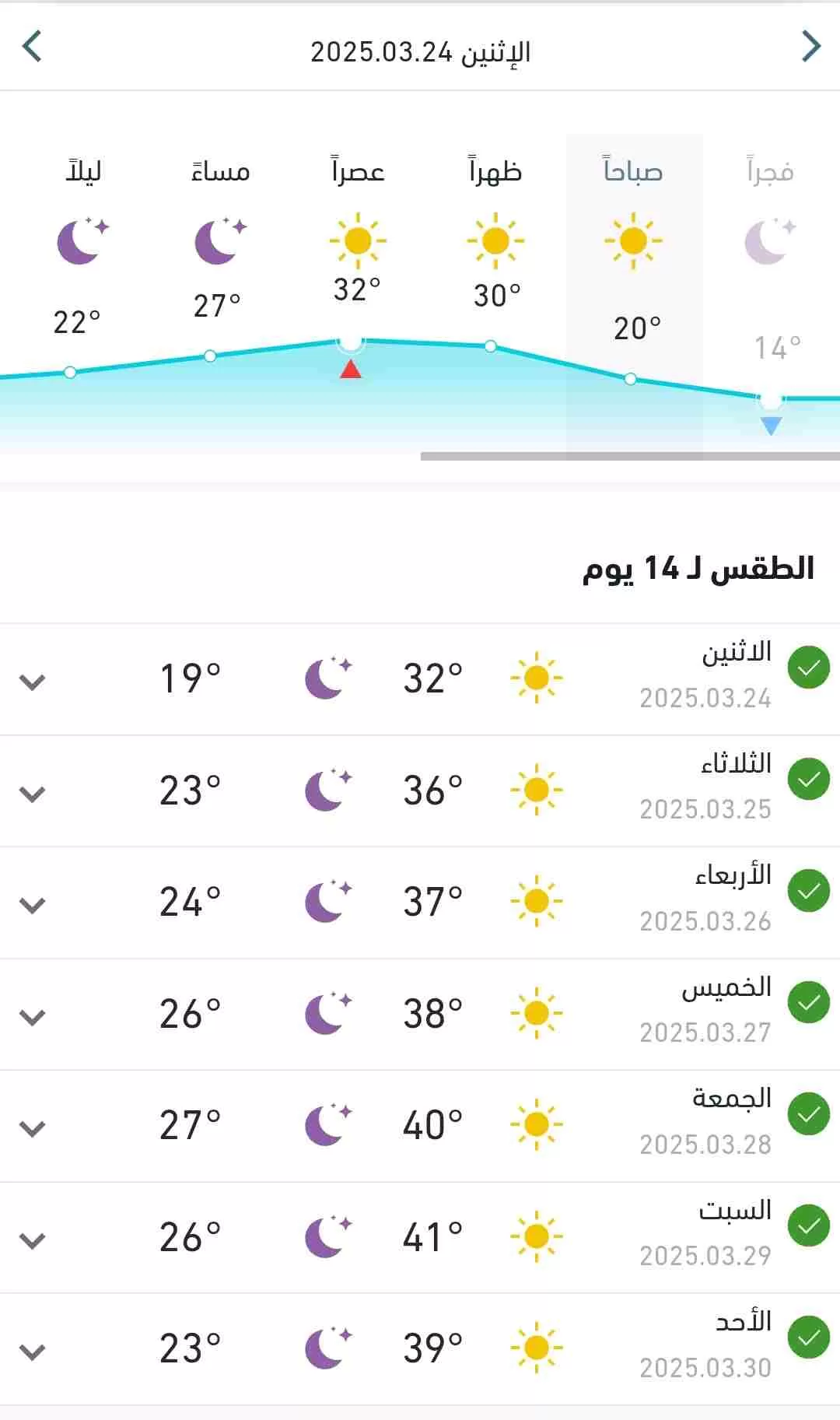Select the مساءً period column
The height and width of the screenshot is (1420, 840).
pyautogui.click(x=219, y=171)
